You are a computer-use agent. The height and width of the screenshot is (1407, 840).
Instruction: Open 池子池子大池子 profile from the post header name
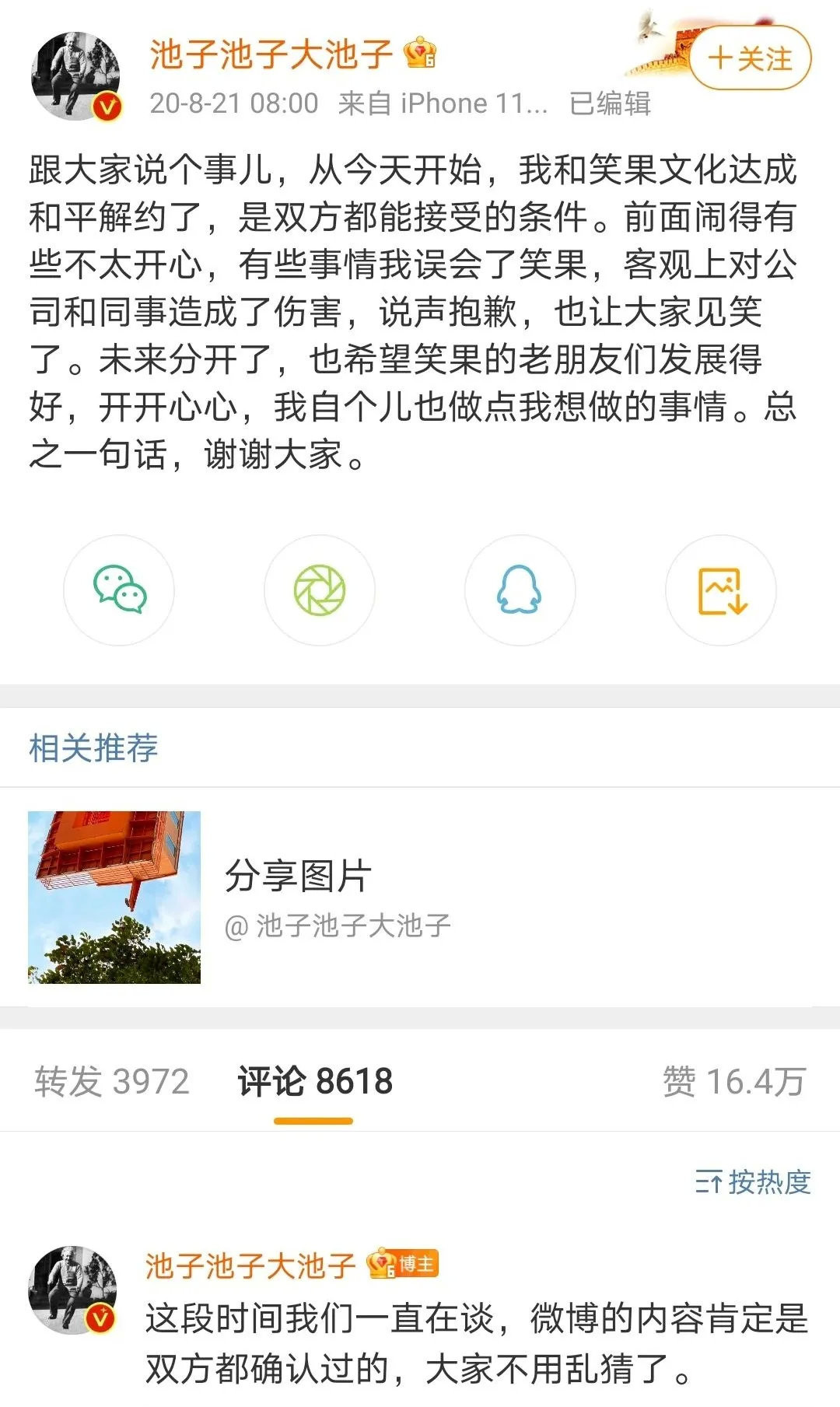click(x=271, y=54)
